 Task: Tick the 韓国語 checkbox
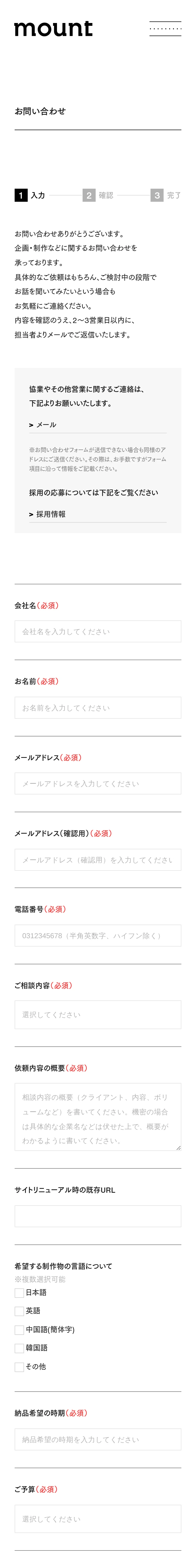click(20, 1348)
